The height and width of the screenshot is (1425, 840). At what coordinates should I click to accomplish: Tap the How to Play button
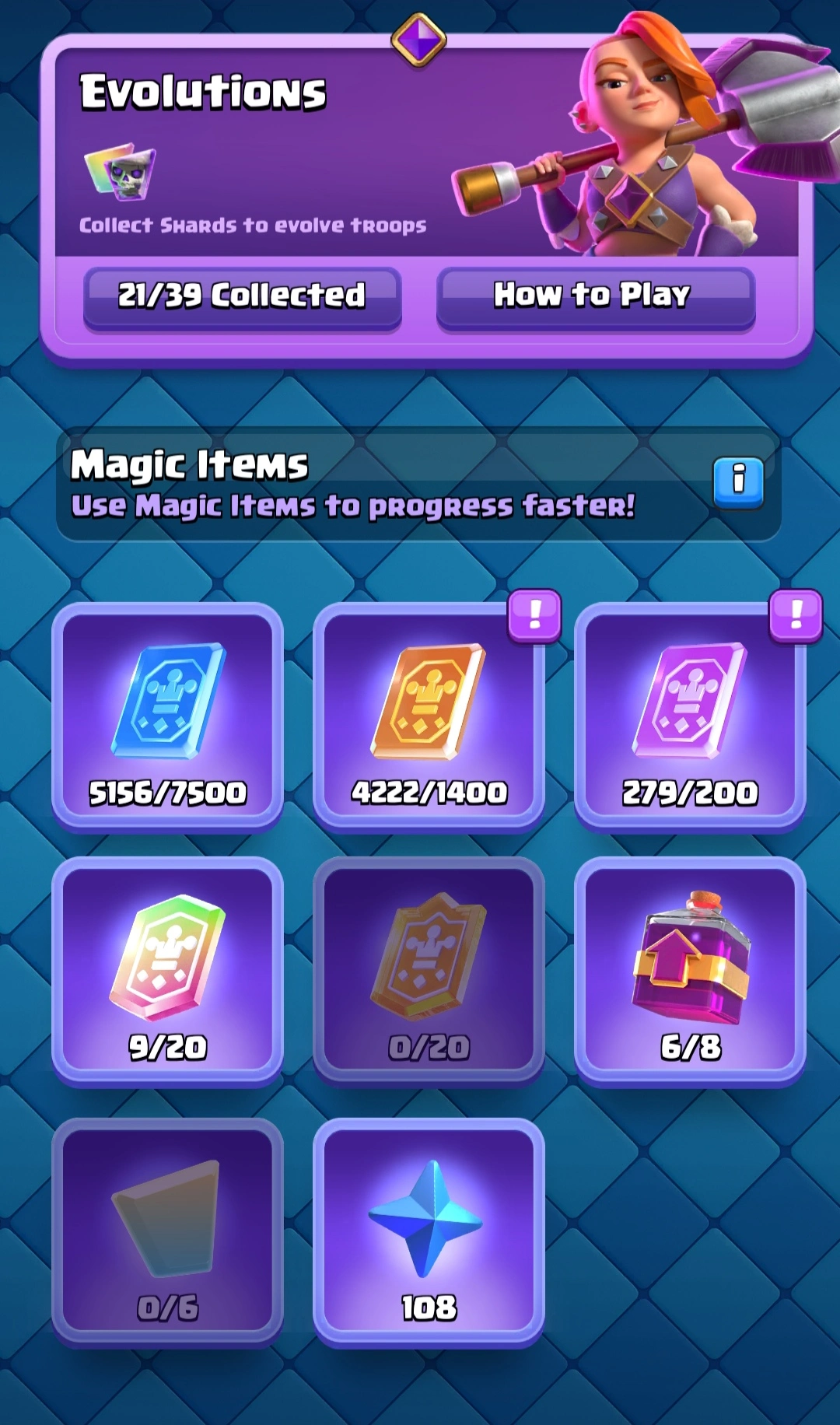tap(595, 297)
